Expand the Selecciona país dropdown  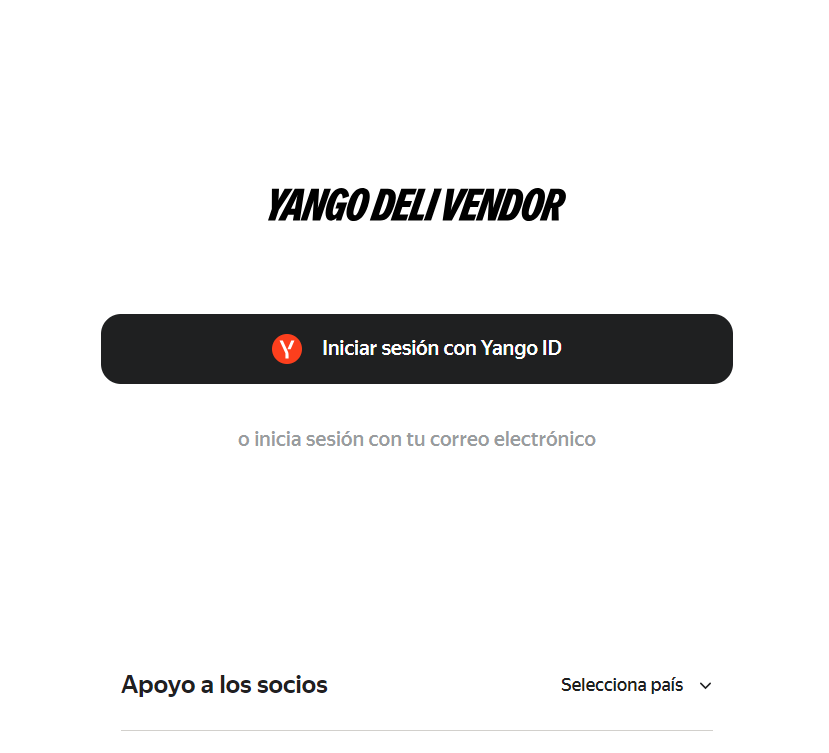click(636, 685)
